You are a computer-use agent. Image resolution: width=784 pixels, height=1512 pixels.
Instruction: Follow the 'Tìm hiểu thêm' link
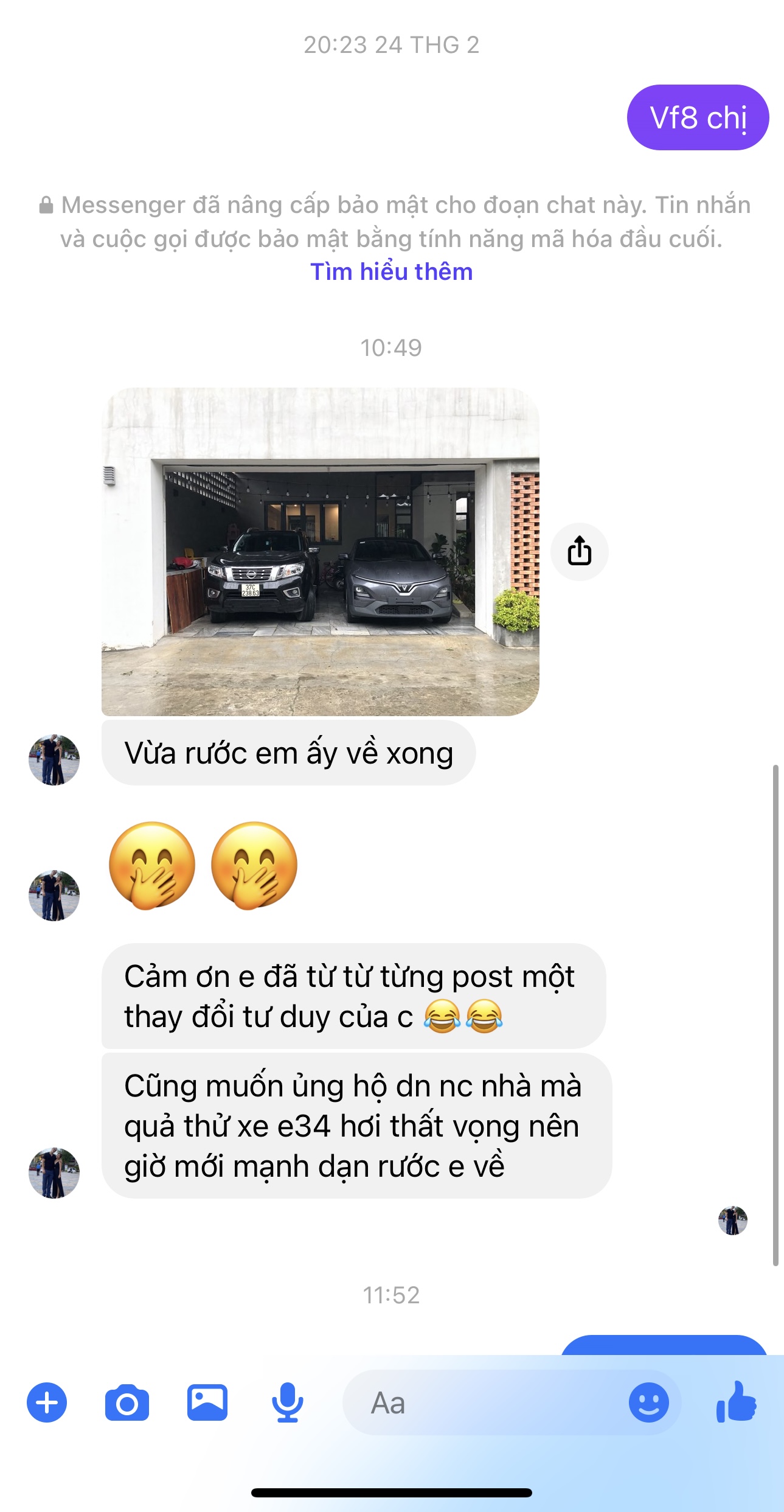(x=391, y=272)
